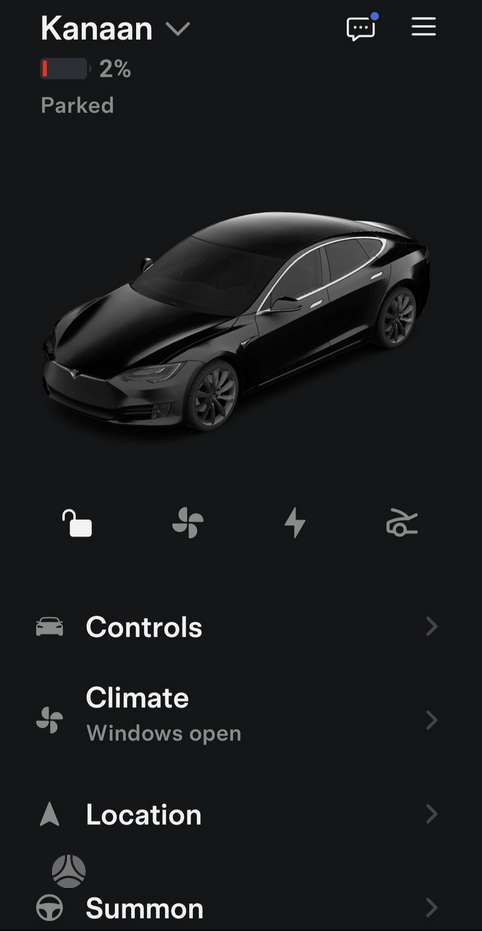This screenshot has height=931, width=482.
Task: Open Climate settings showing Windows open
Action: [237, 720]
